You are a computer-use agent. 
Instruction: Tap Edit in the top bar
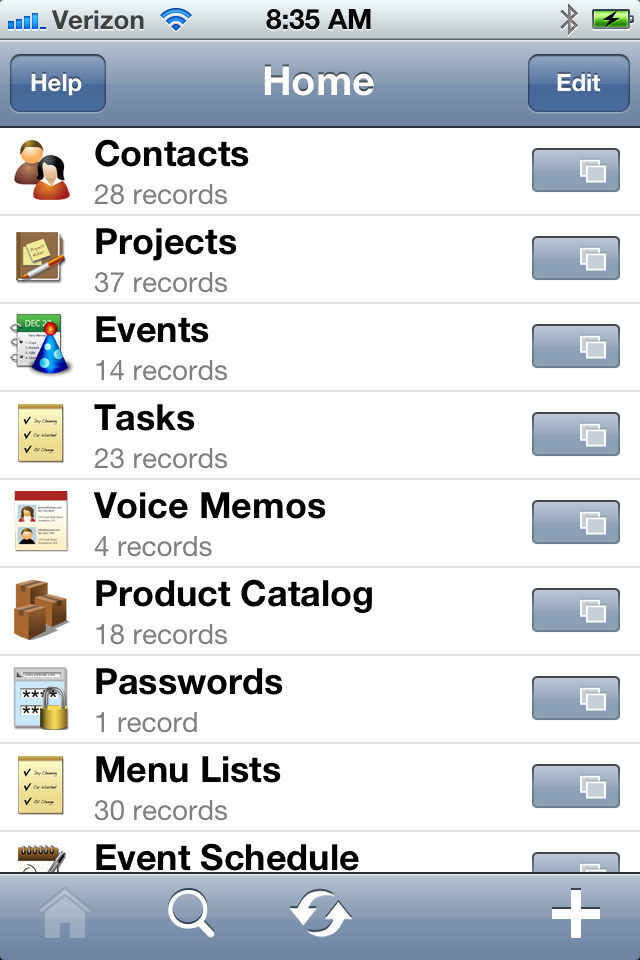tap(578, 83)
